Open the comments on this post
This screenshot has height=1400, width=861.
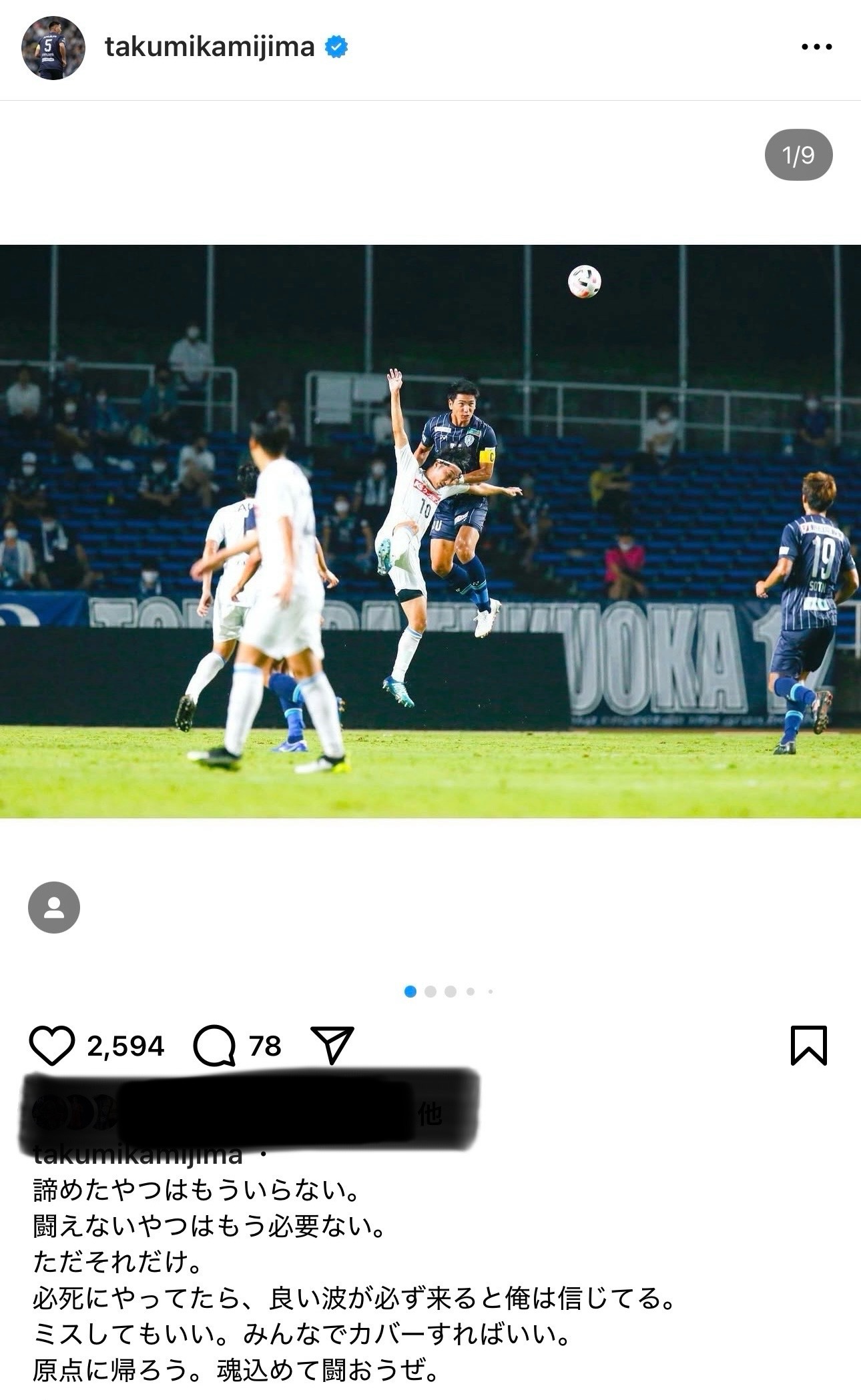[x=214, y=1046]
